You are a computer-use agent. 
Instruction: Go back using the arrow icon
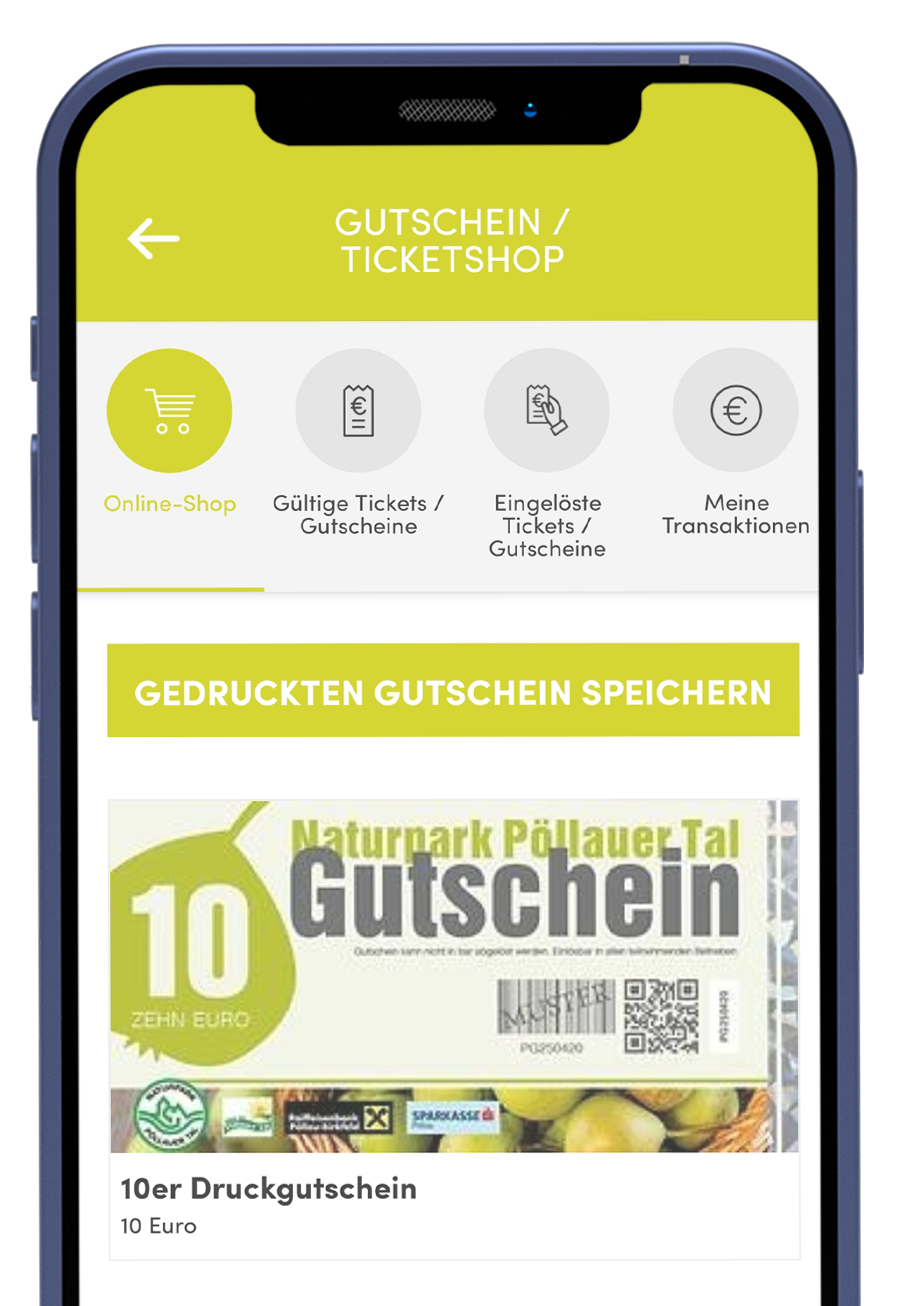(x=153, y=239)
